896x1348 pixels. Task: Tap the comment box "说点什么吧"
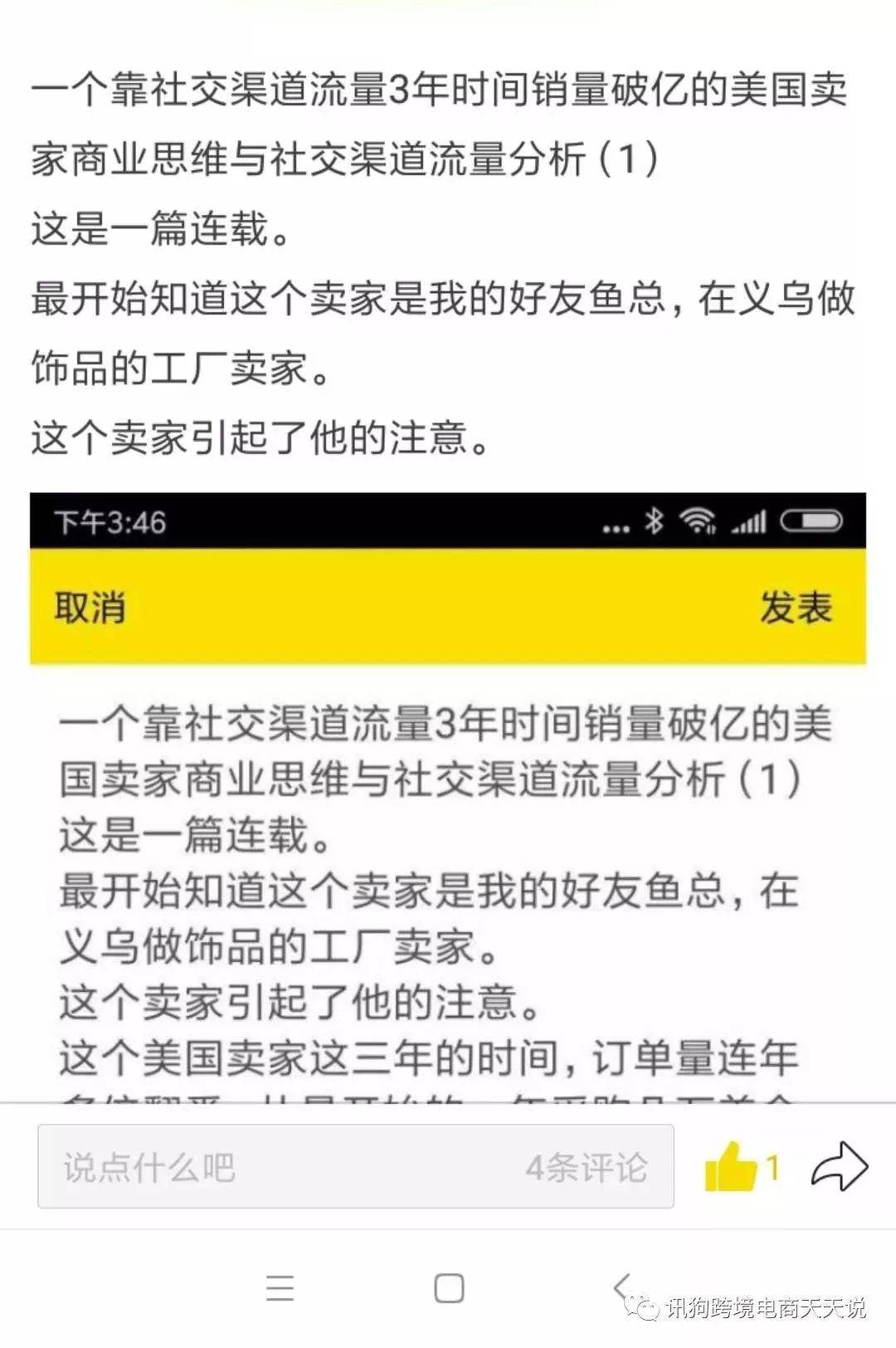(355, 1166)
